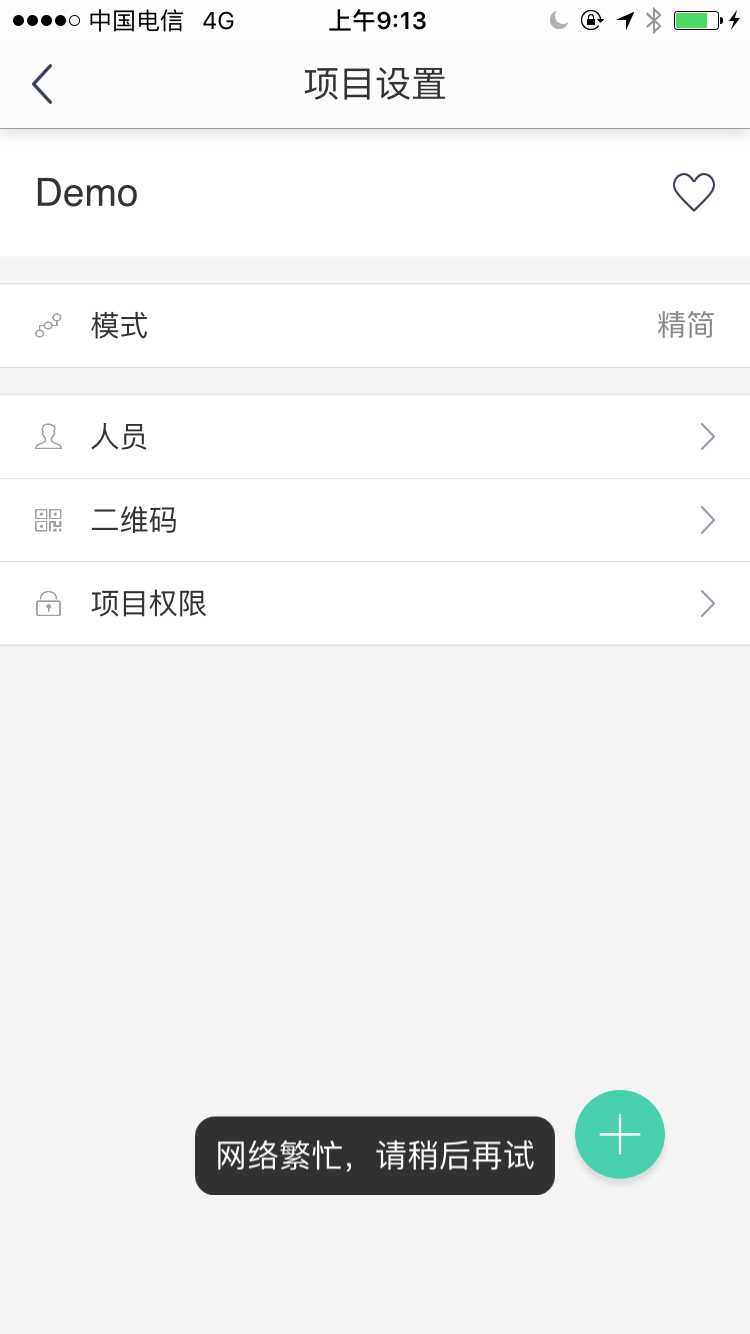Open the 模式 setting row
Screen dimensions: 750x1334
pos(375,326)
